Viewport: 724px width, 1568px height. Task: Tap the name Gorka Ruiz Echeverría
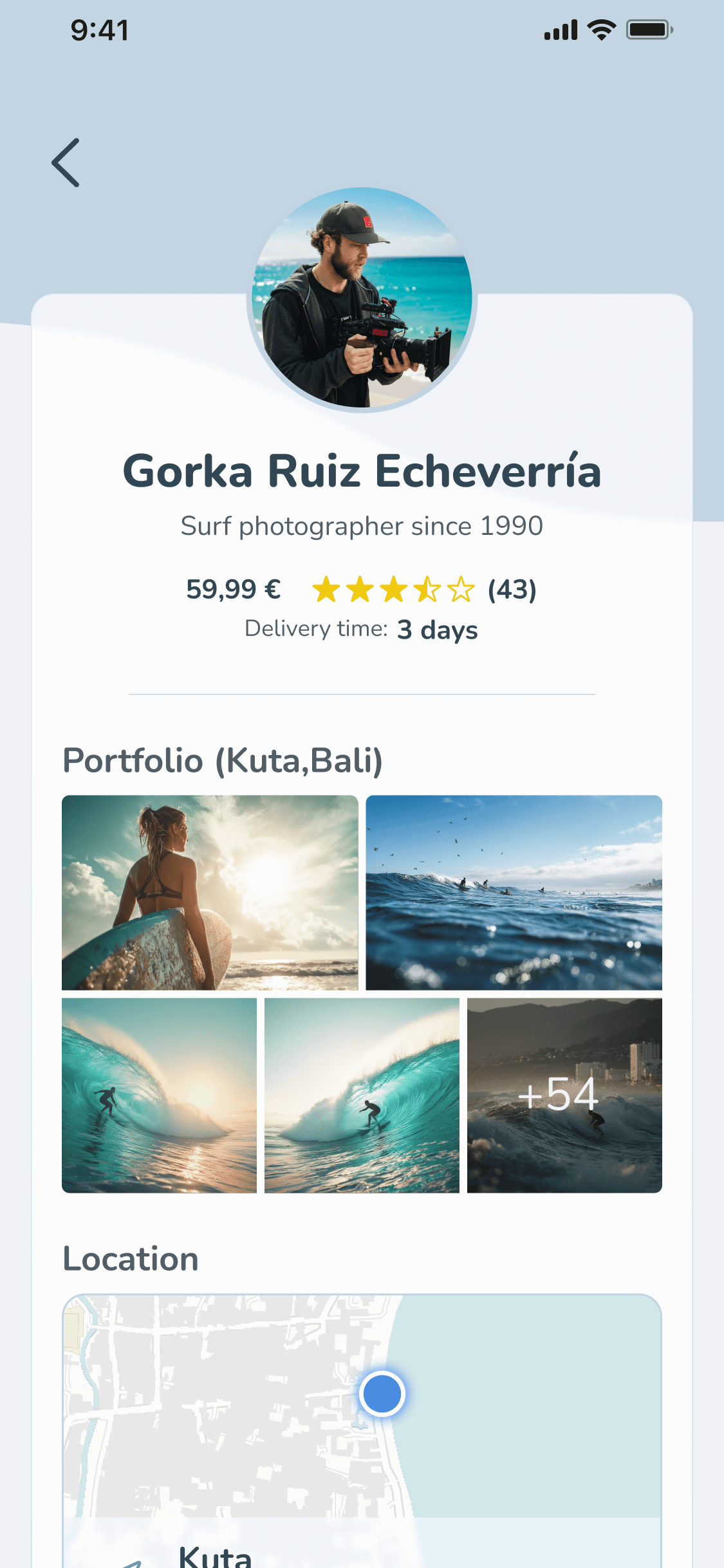[362, 473]
